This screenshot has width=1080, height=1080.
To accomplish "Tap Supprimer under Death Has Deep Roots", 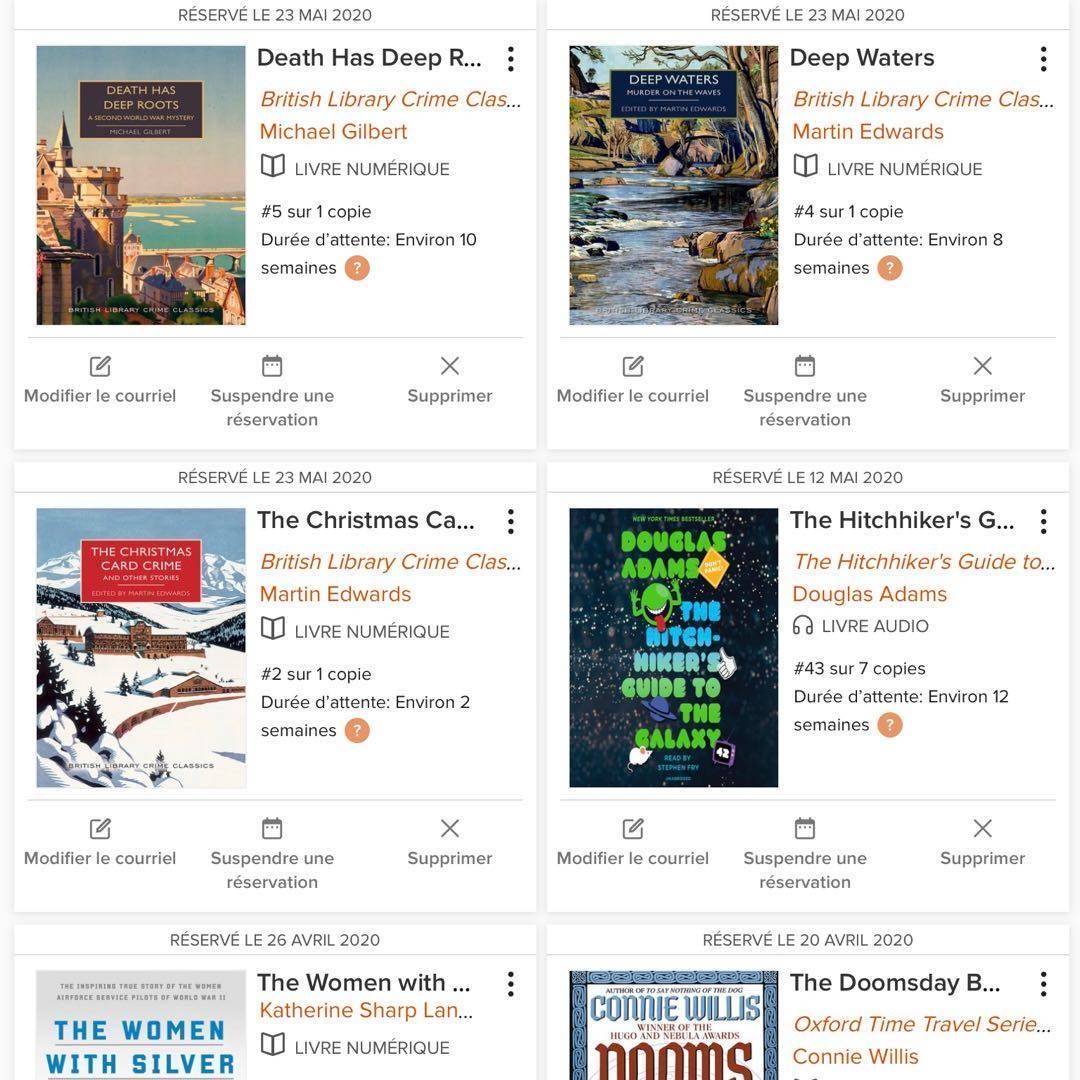I will pos(450,381).
